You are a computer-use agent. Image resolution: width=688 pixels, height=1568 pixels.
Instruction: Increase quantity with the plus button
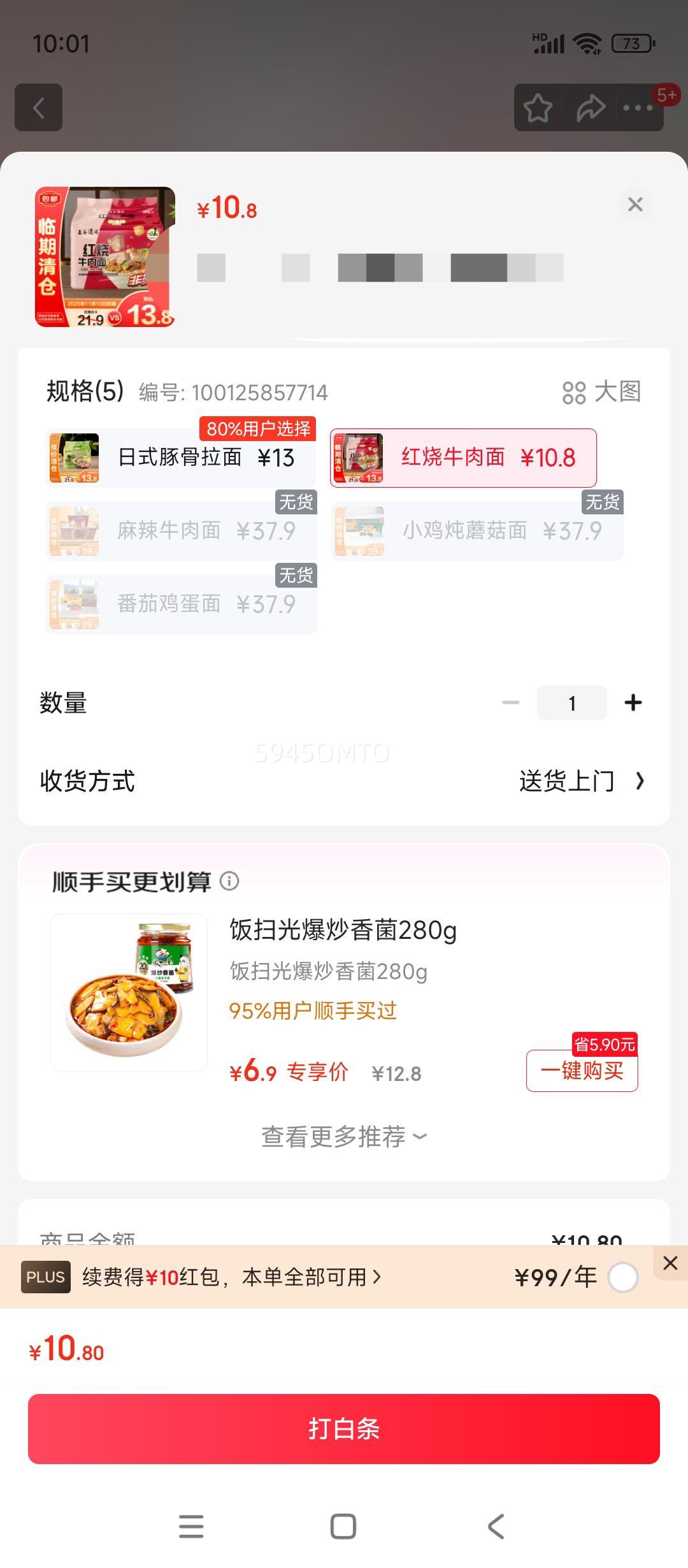(x=633, y=702)
